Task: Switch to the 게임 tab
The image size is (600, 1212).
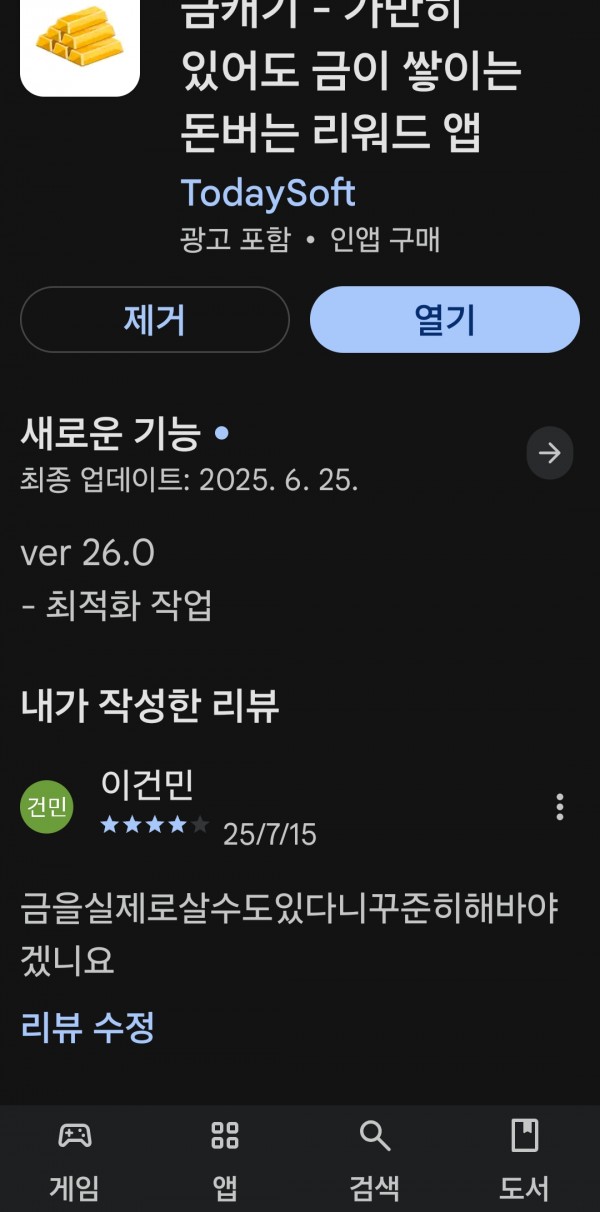Action: 75,1158
